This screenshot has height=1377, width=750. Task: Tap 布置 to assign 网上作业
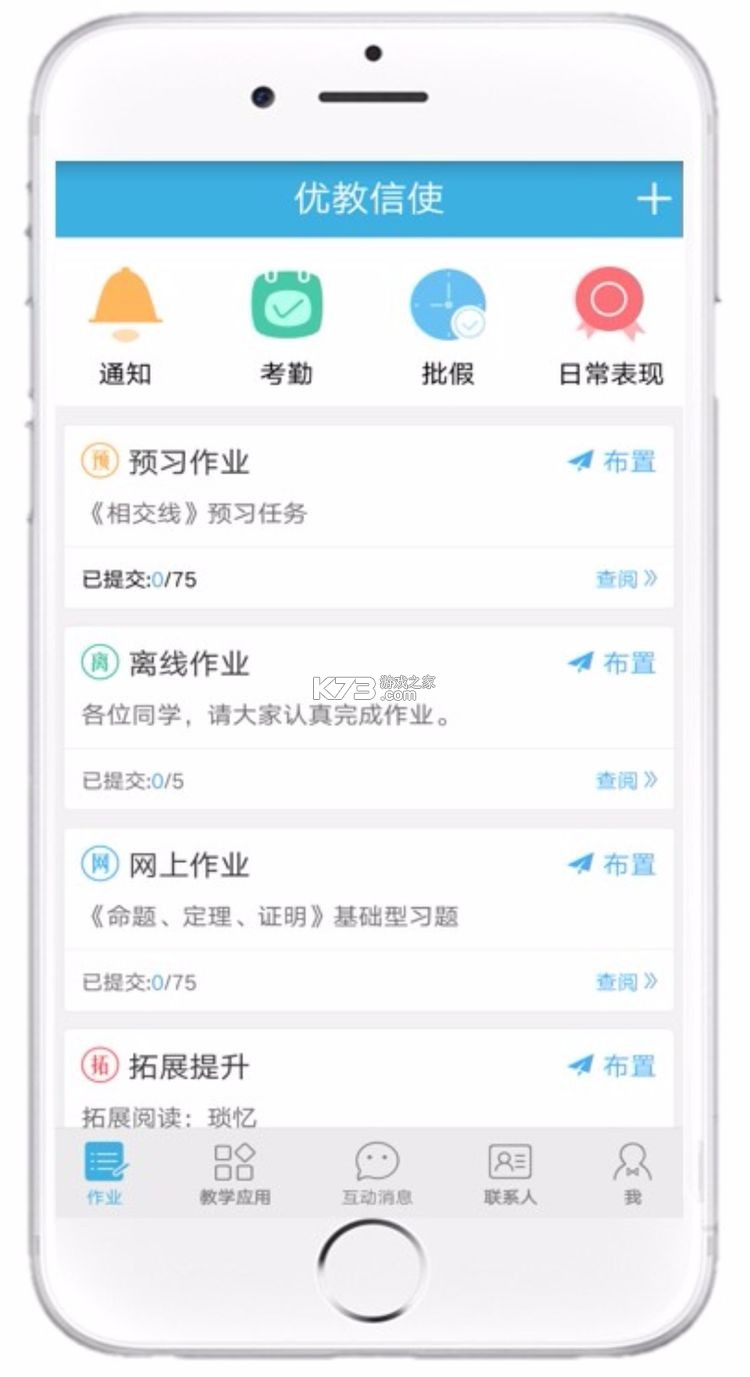point(631,865)
